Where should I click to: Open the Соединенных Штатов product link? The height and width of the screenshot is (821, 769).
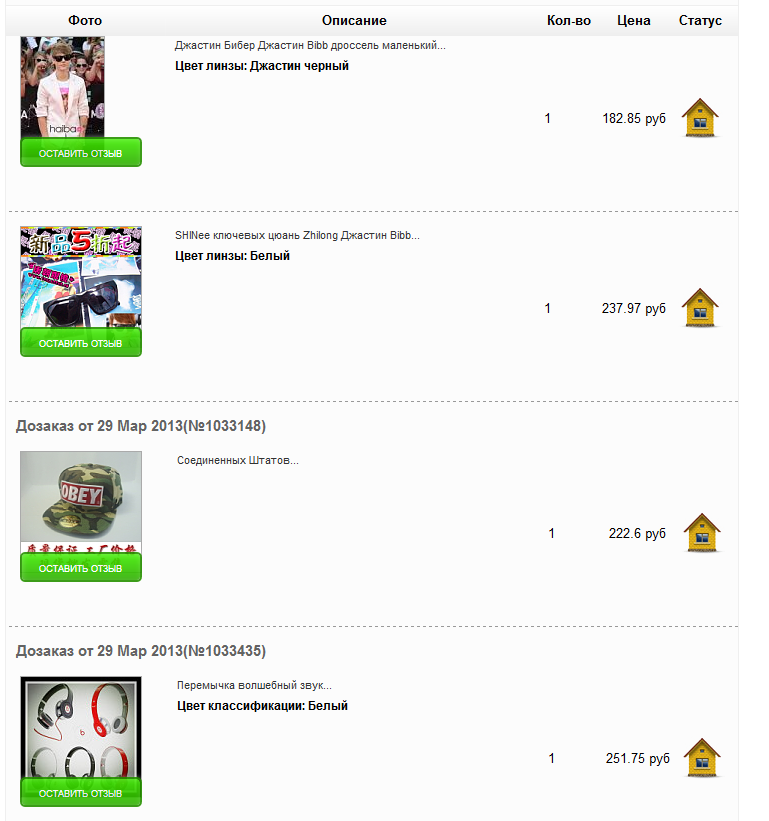[238, 461]
